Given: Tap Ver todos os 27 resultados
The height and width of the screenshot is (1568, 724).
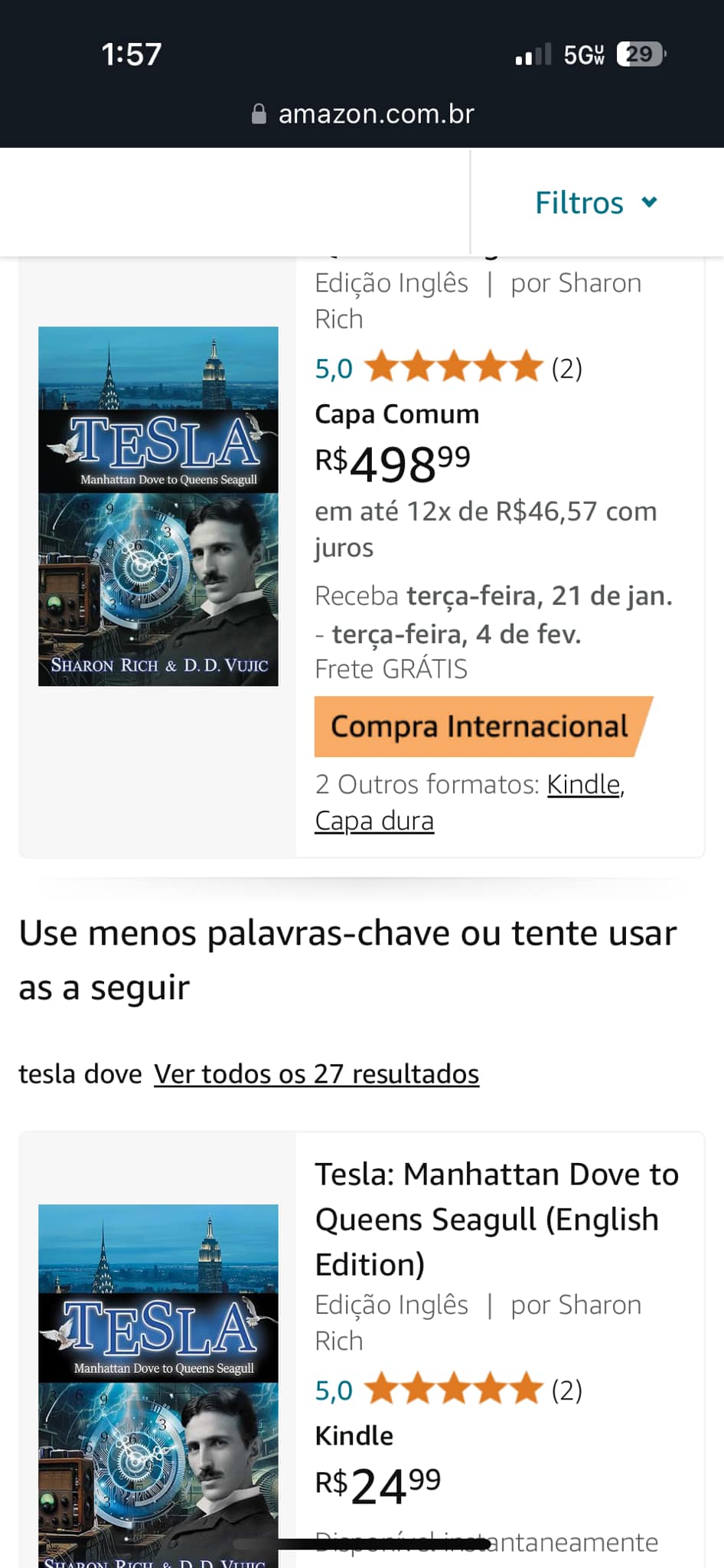Looking at the screenshot, I should [316, 1074].
